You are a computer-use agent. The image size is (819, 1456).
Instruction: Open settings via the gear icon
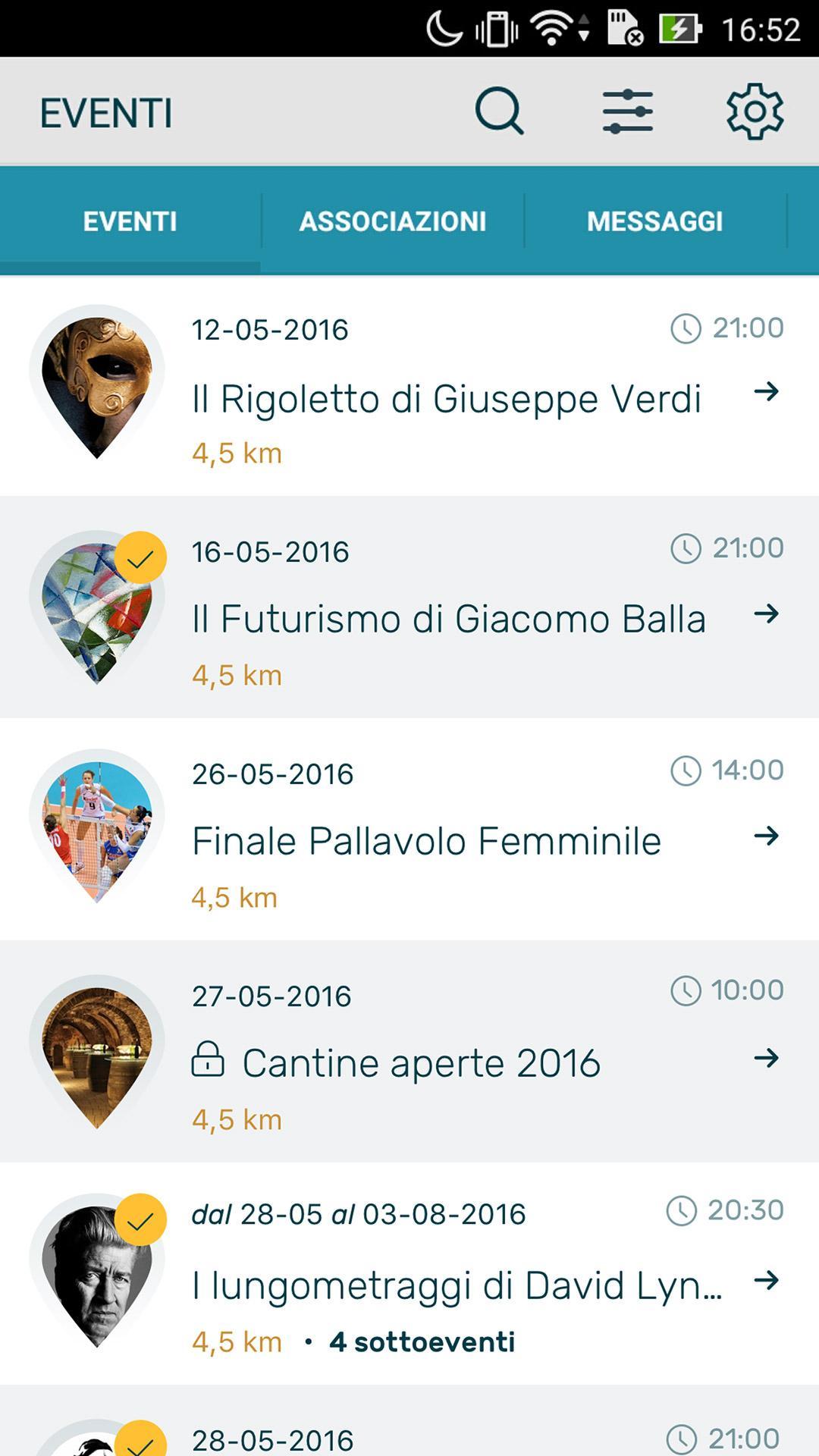point(755,111)
